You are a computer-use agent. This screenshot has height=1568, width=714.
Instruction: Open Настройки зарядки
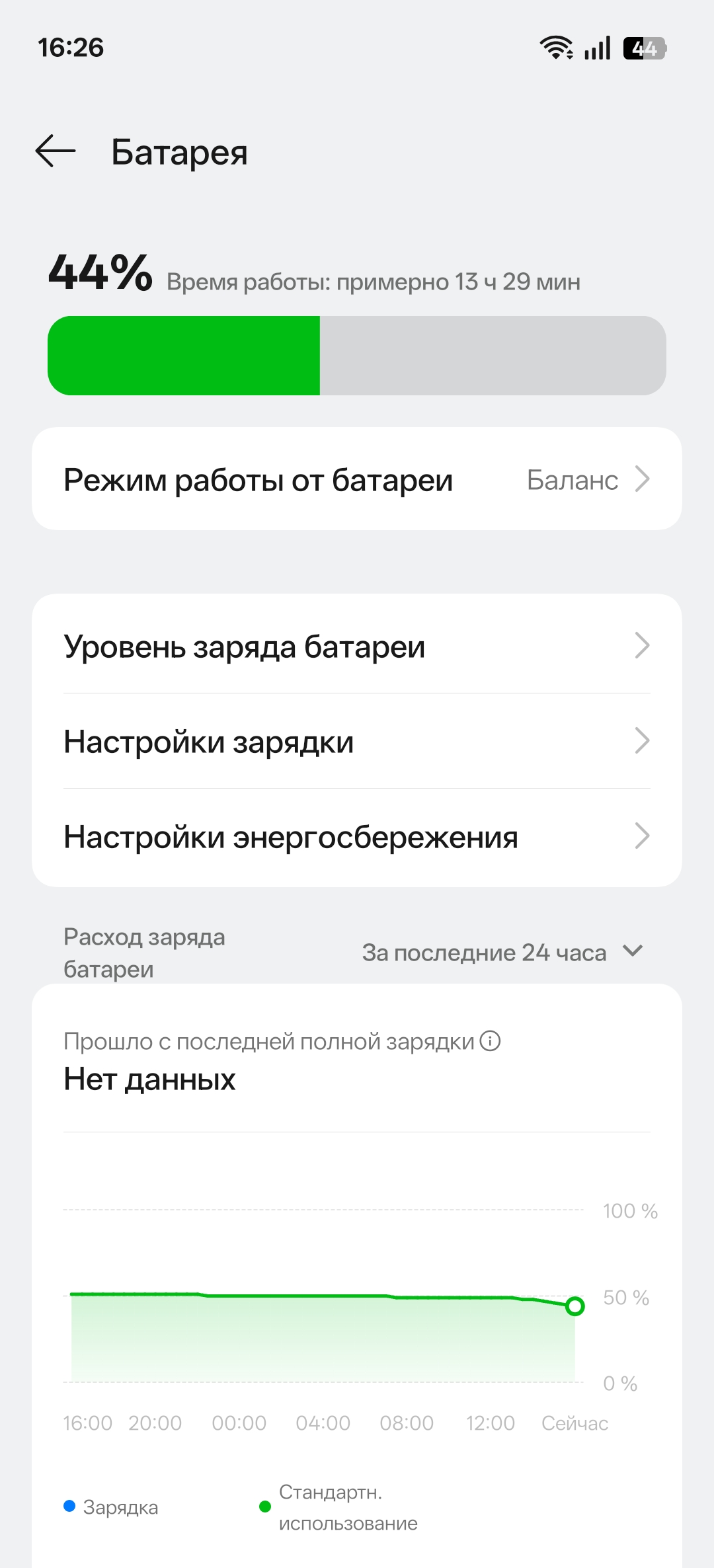tap(357, 741)
